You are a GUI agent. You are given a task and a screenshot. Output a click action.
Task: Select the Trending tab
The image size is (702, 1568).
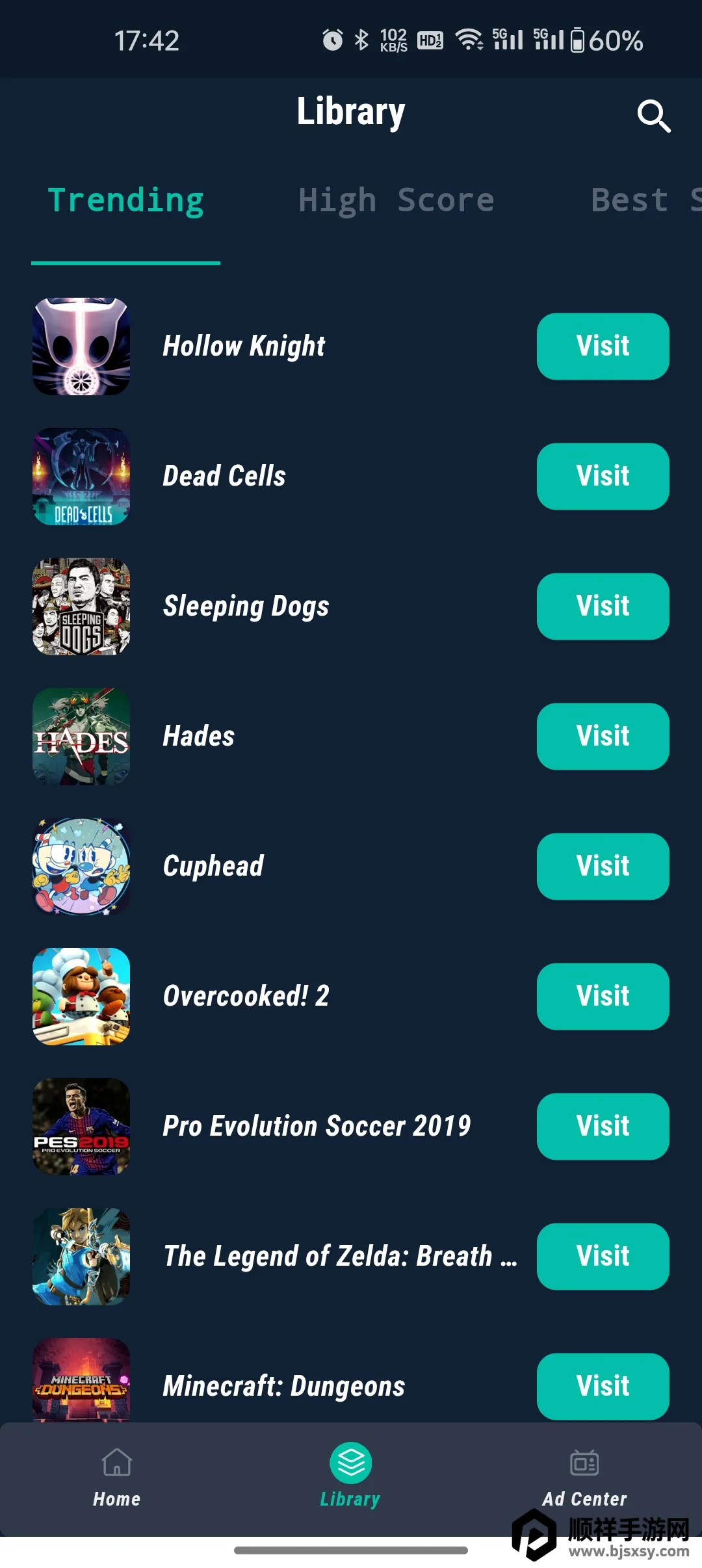pos(126,200)
